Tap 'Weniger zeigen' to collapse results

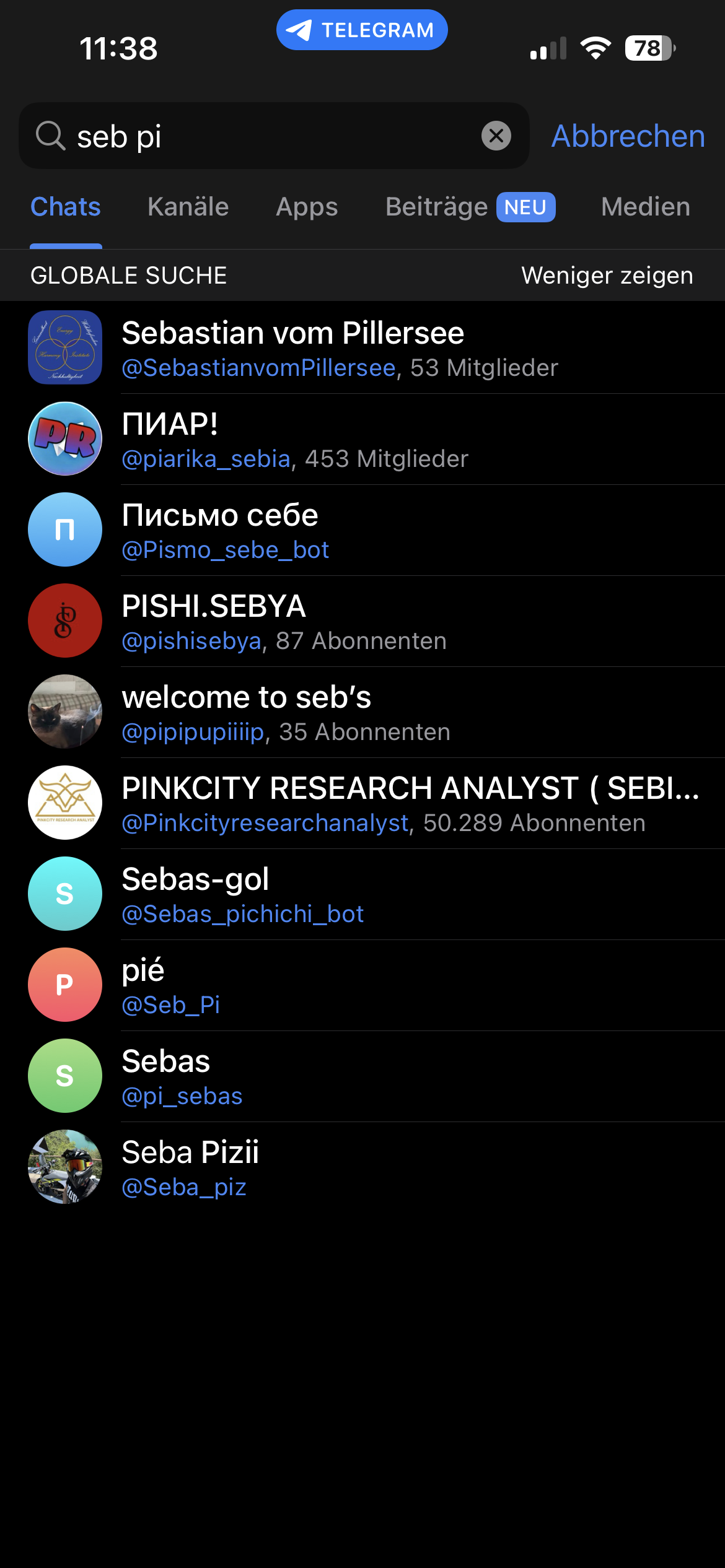(x=607, y=276)
